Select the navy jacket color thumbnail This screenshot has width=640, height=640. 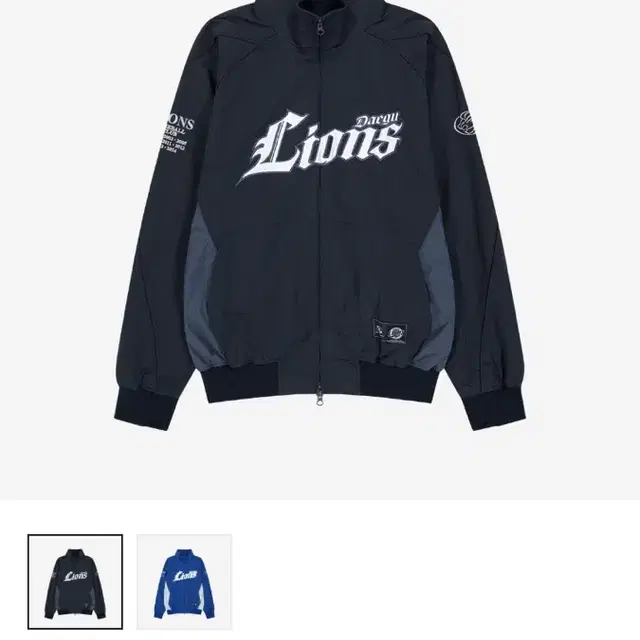pyautogui.click(x=75, y=582)
